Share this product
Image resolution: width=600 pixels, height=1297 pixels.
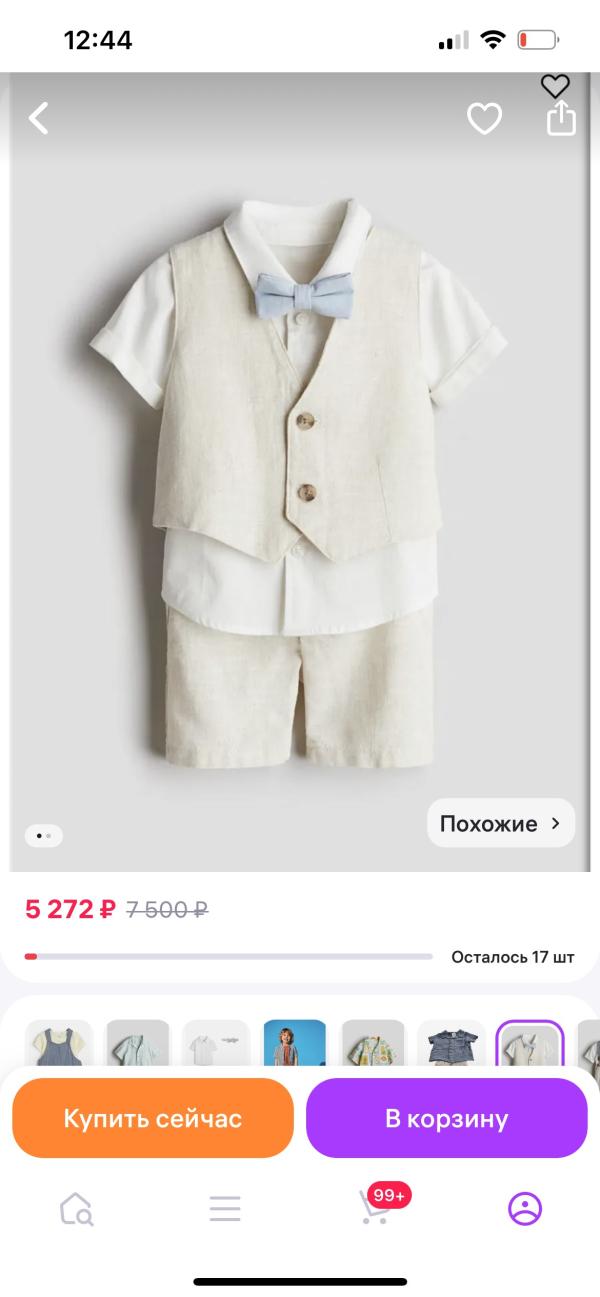pos(561,119)
